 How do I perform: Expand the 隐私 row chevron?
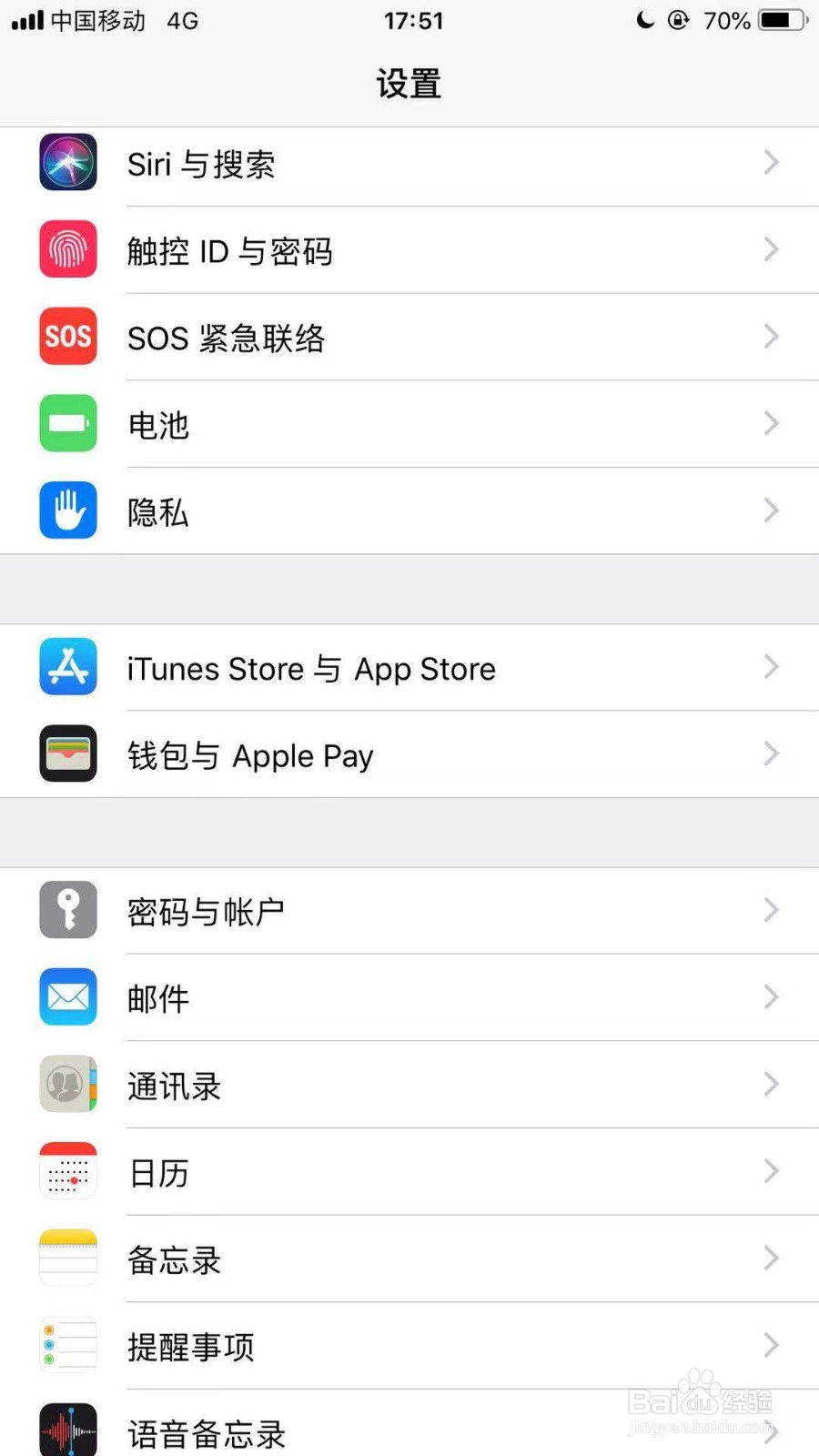770,511
